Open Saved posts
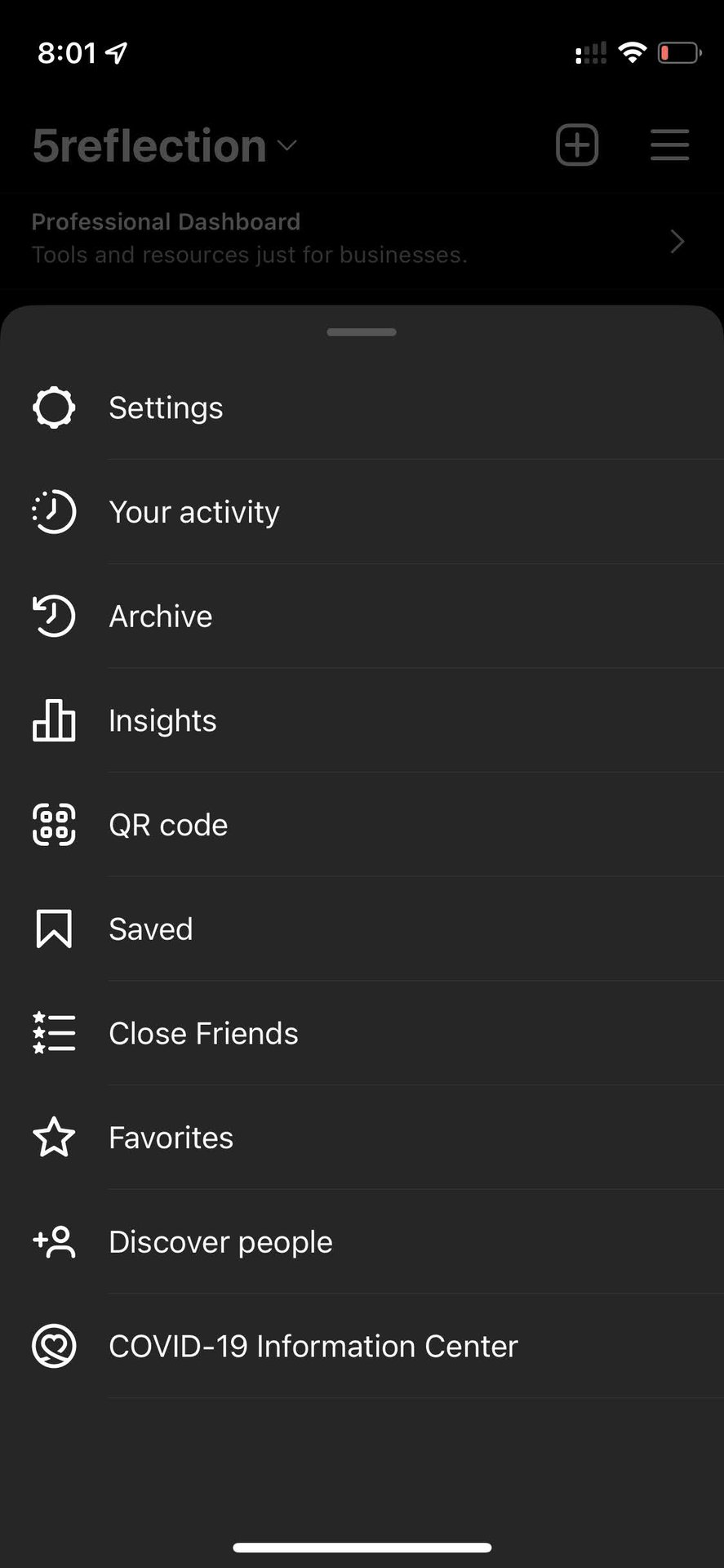The height and width of the screenshot is (1568, 724). pos(151,929)
